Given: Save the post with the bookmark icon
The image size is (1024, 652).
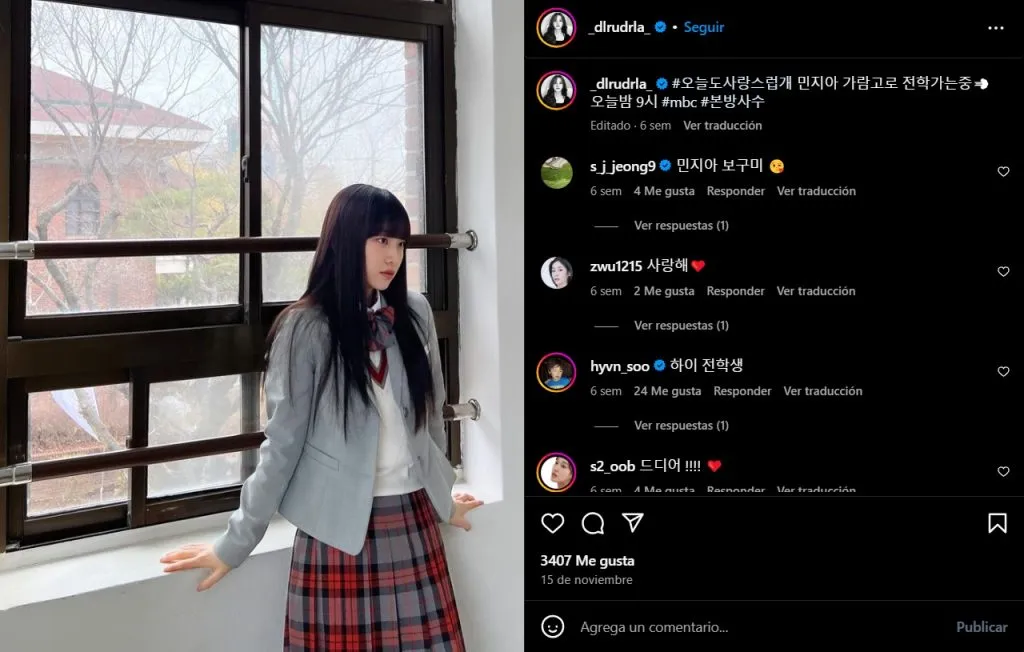Looking at the screenshot, I should (997, 523).
